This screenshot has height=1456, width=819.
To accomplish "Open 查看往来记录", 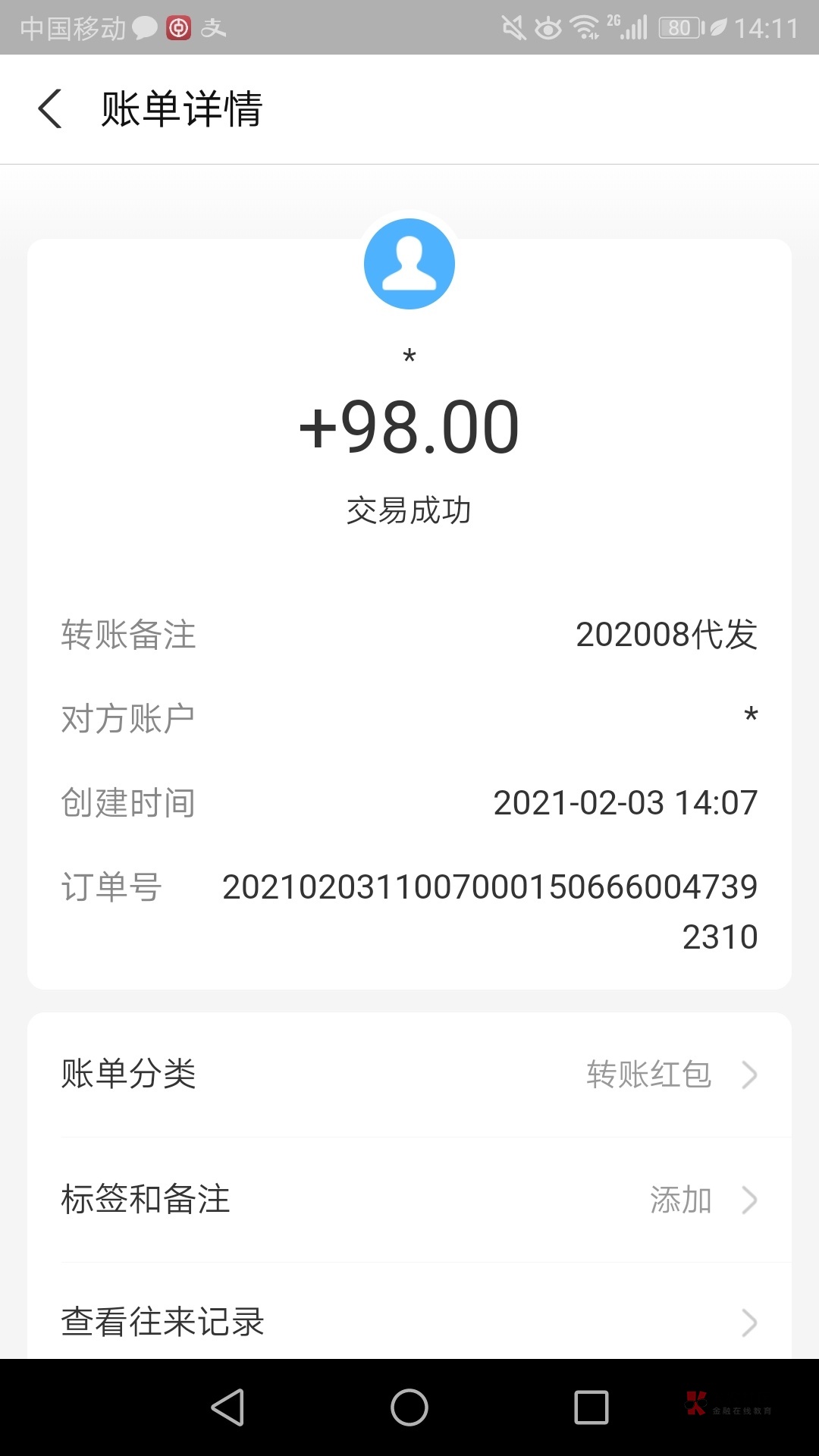I will point(409,1322).
